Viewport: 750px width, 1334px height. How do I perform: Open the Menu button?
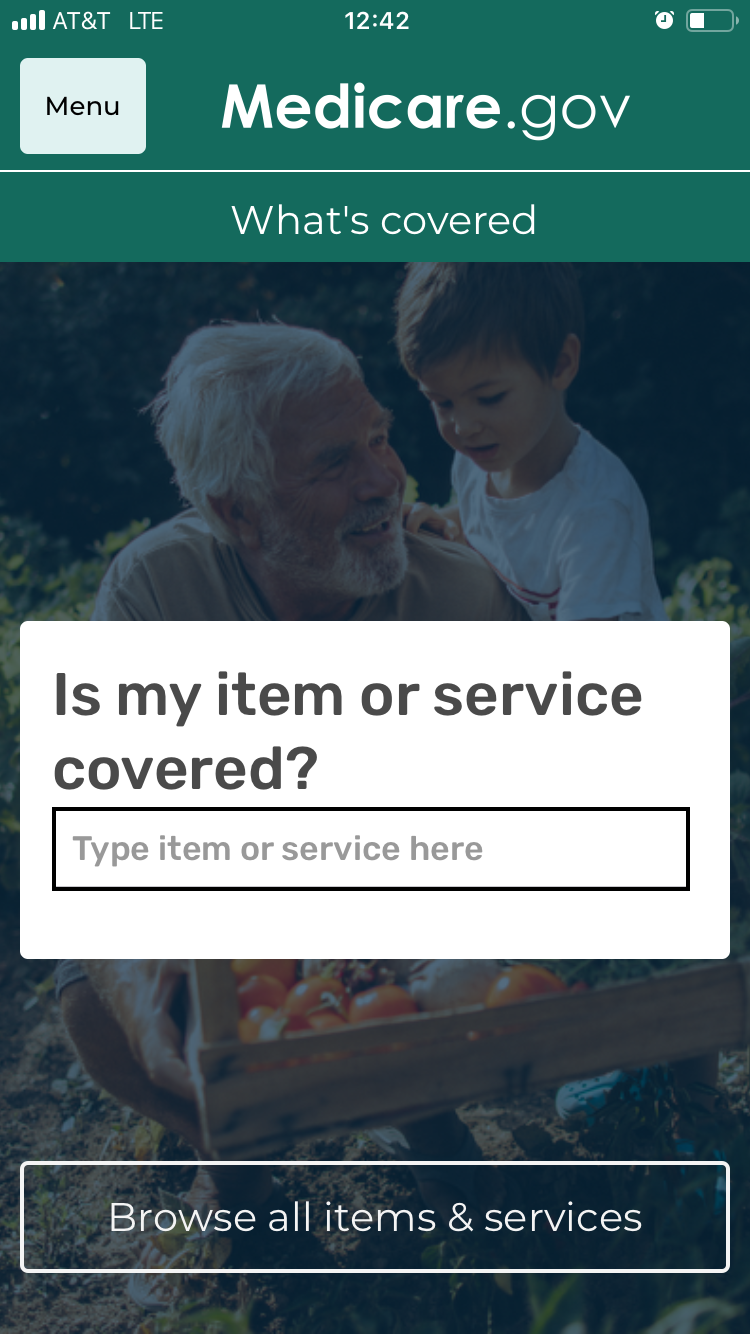pos(83,106)
